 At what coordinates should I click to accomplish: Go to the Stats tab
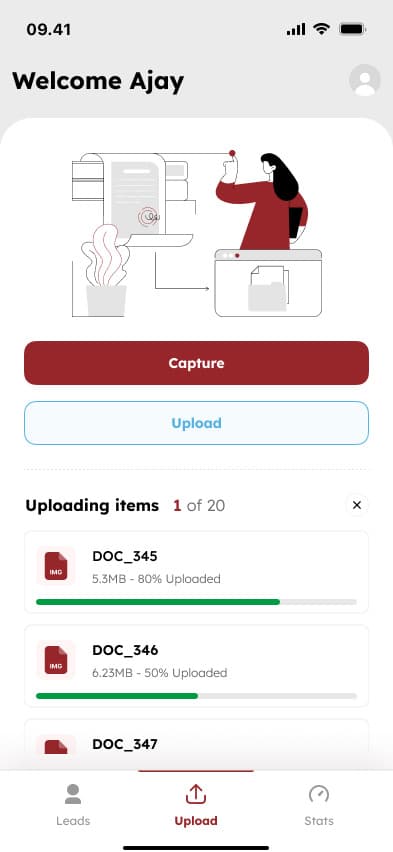pos(319,805)
